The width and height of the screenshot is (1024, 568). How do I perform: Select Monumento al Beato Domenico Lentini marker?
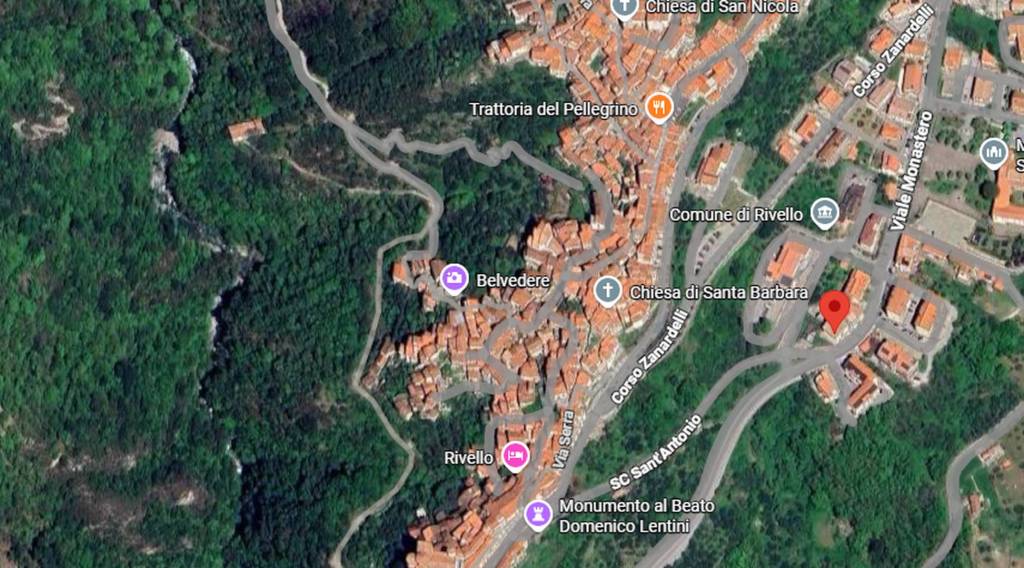pos(538,514)
